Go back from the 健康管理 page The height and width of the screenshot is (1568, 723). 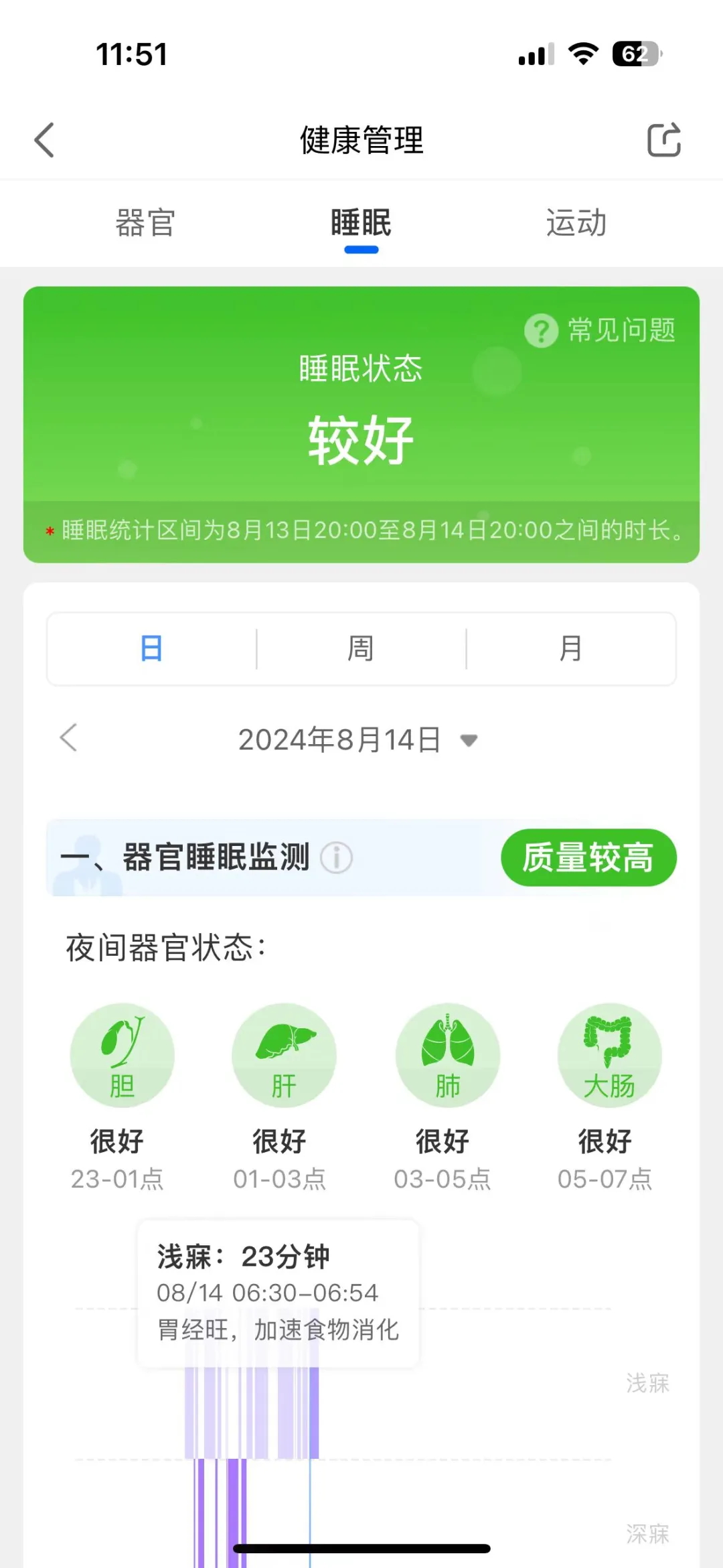click(44, 140)
